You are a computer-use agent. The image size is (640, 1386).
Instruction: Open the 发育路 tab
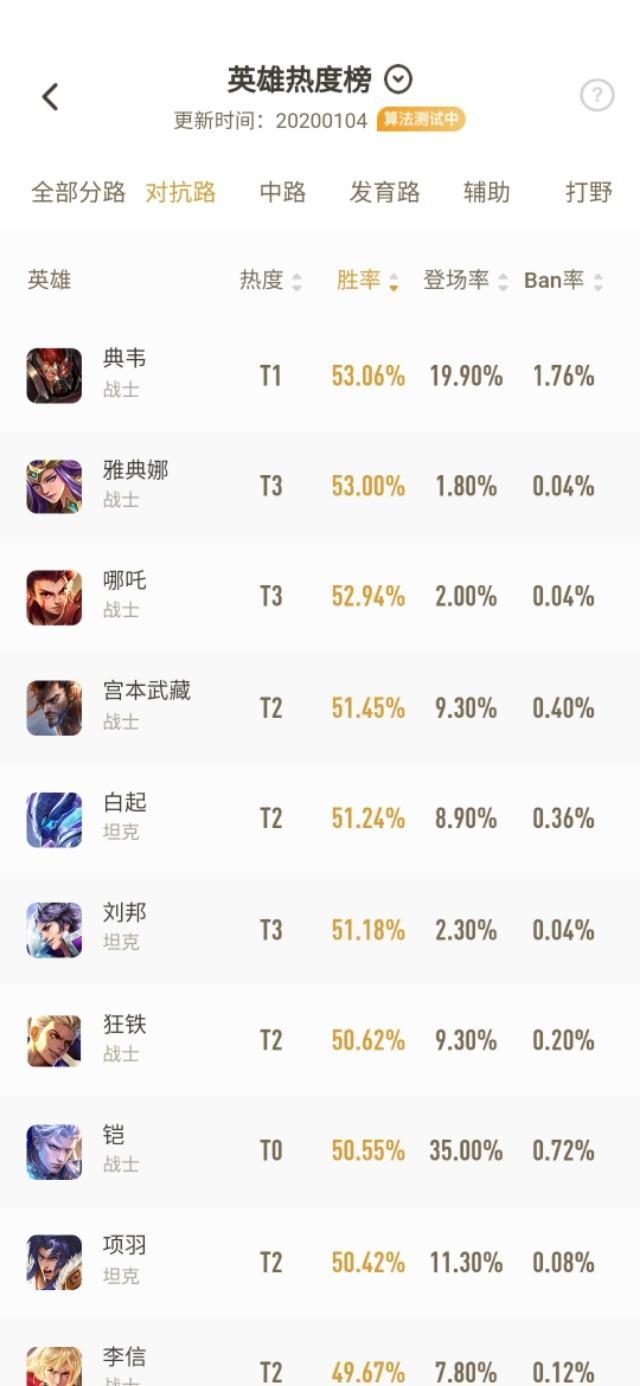(x=385, y=192)
